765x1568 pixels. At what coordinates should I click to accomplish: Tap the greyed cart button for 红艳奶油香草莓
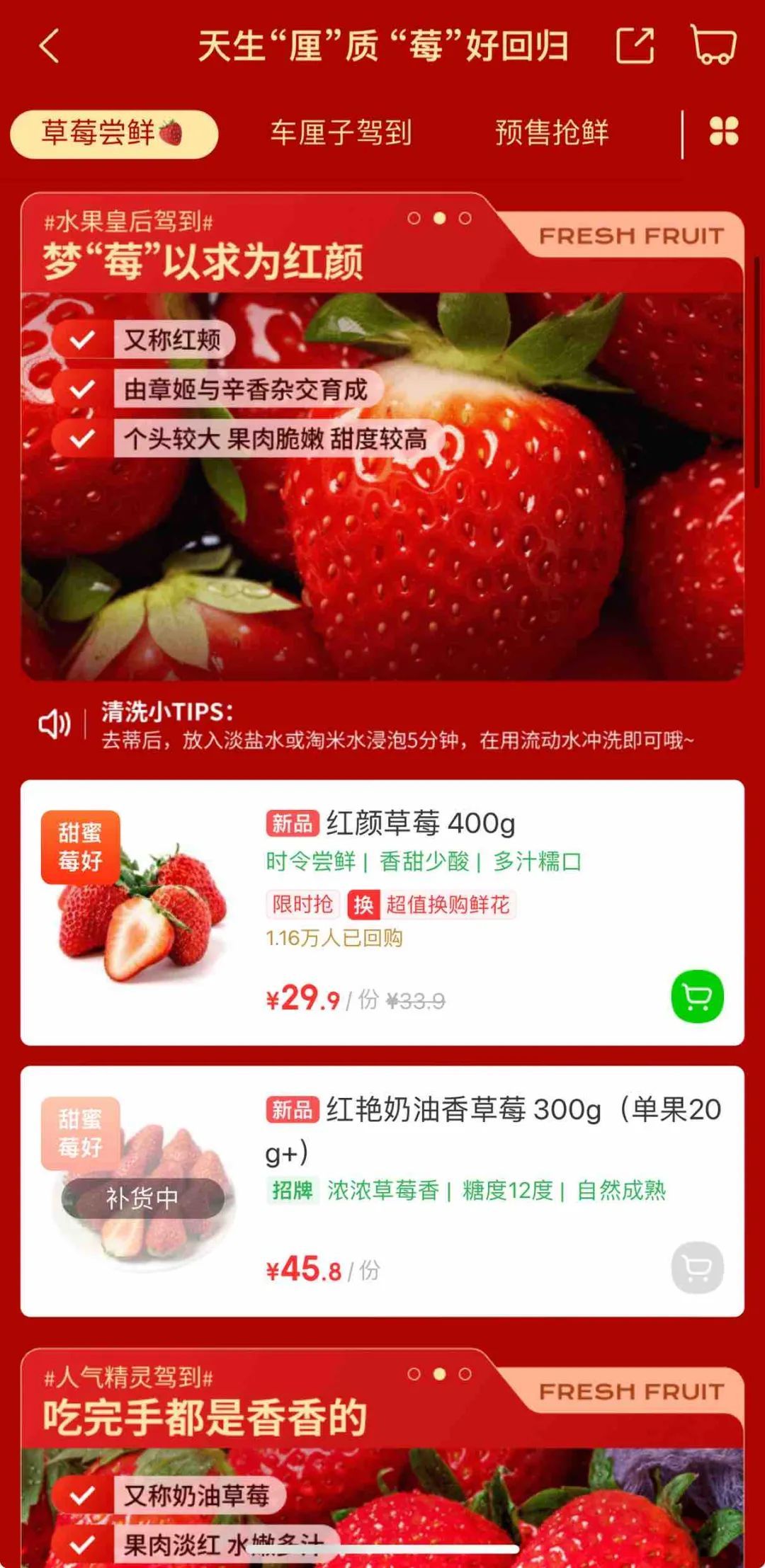coord(697,1267)
